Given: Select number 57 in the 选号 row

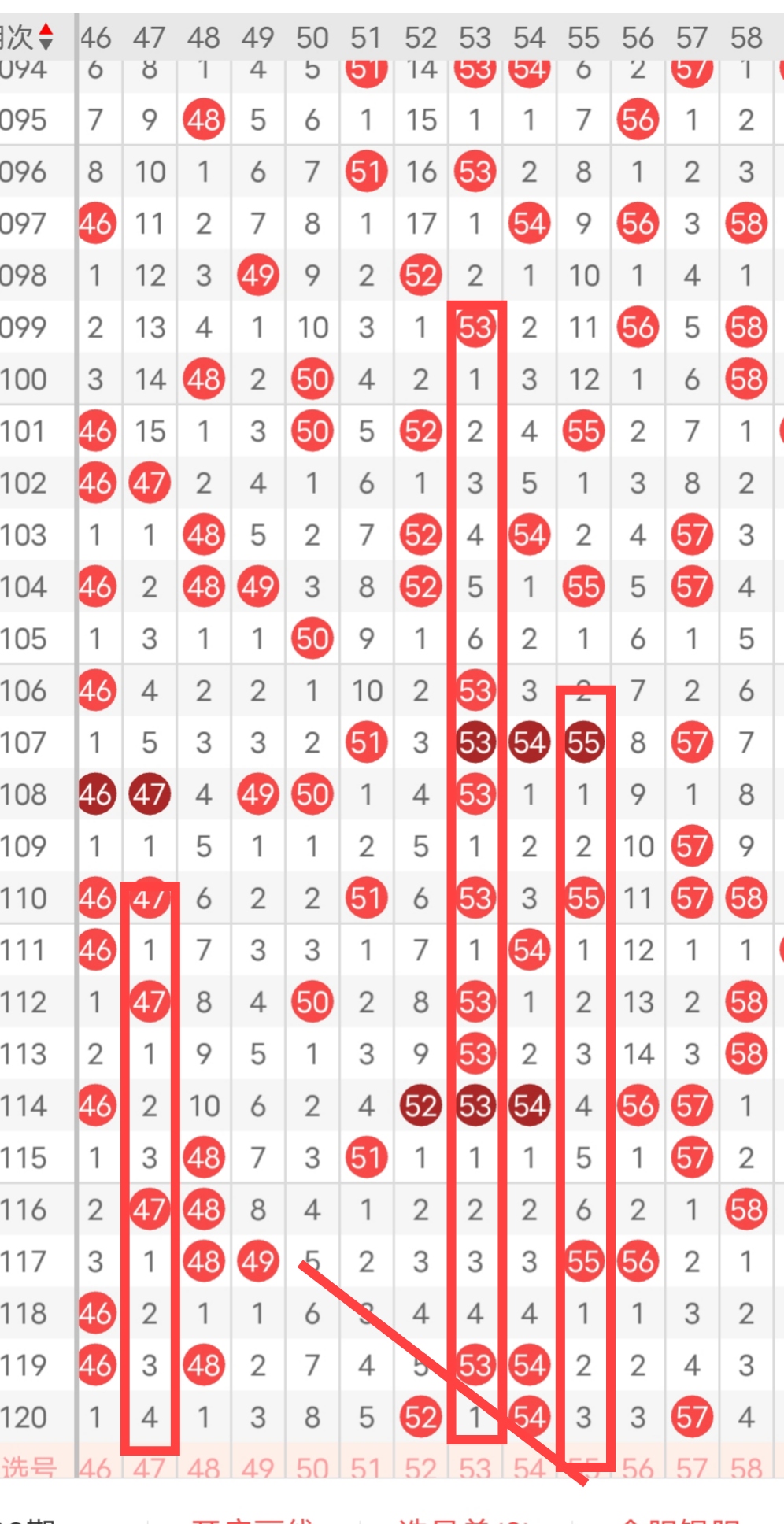Looking at the screenshot, I should (x=692, y=1467).
